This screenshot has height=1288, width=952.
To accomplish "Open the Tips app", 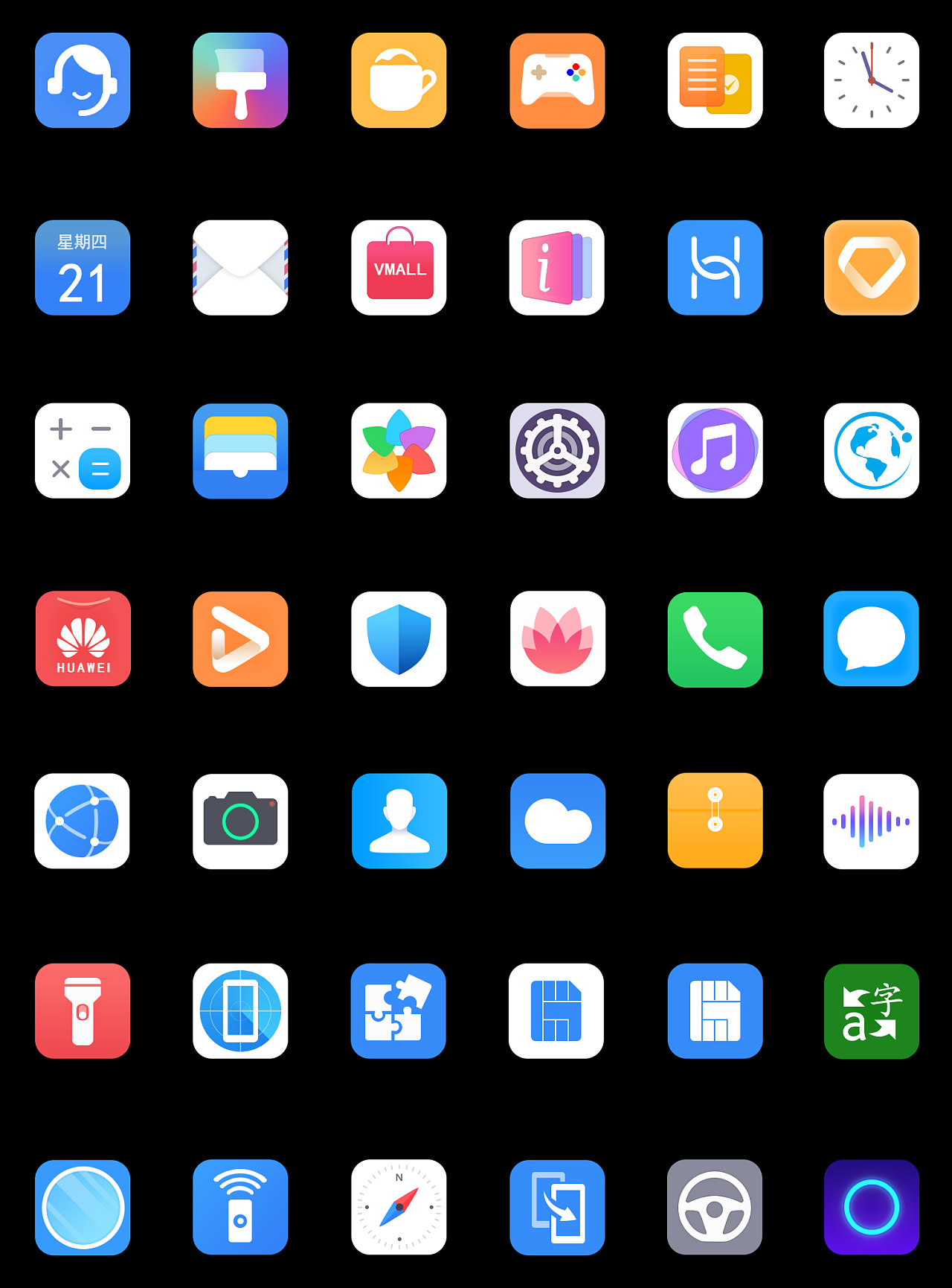I will pyautogui.click(x=557, y=269).
